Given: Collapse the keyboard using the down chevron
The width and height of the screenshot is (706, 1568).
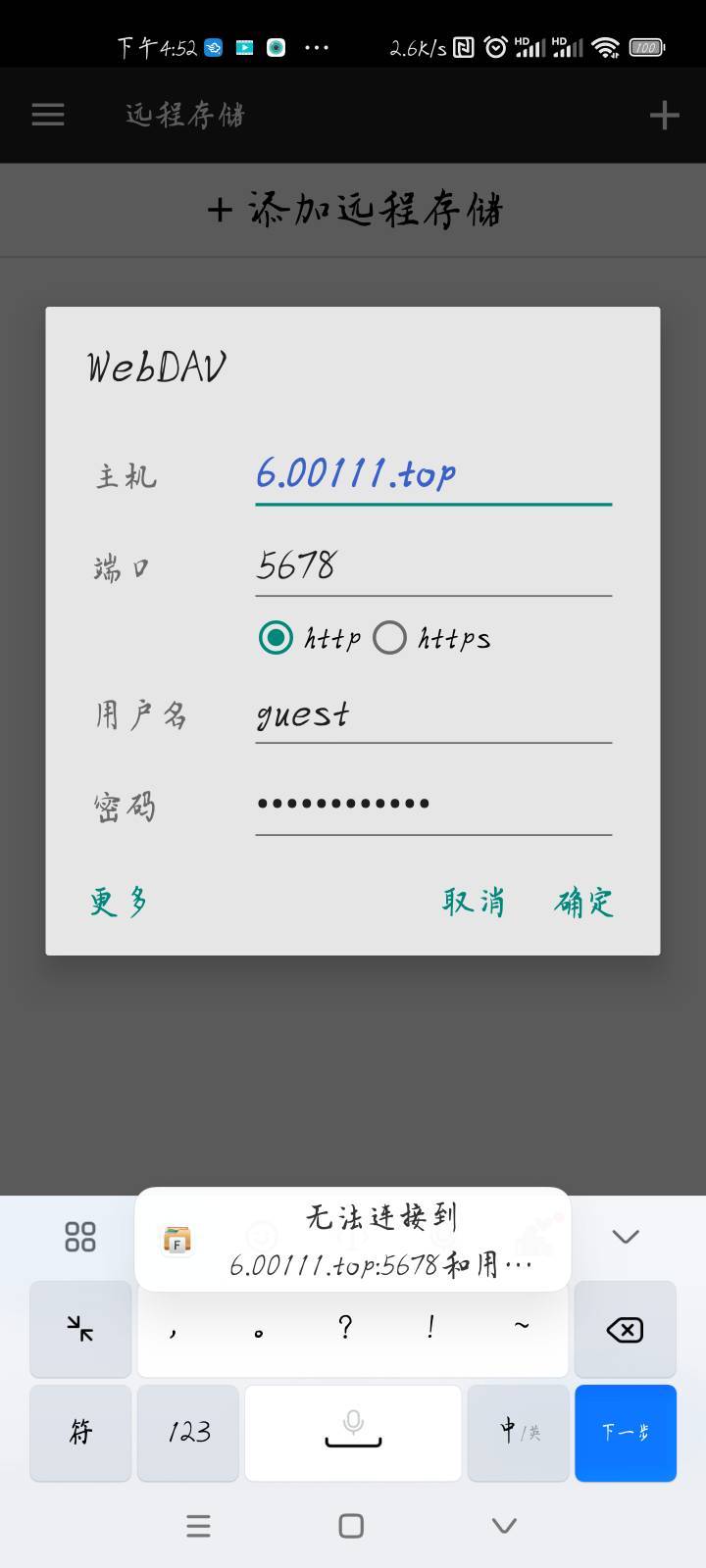Looking at the screenshot, I should point(626,1237).
